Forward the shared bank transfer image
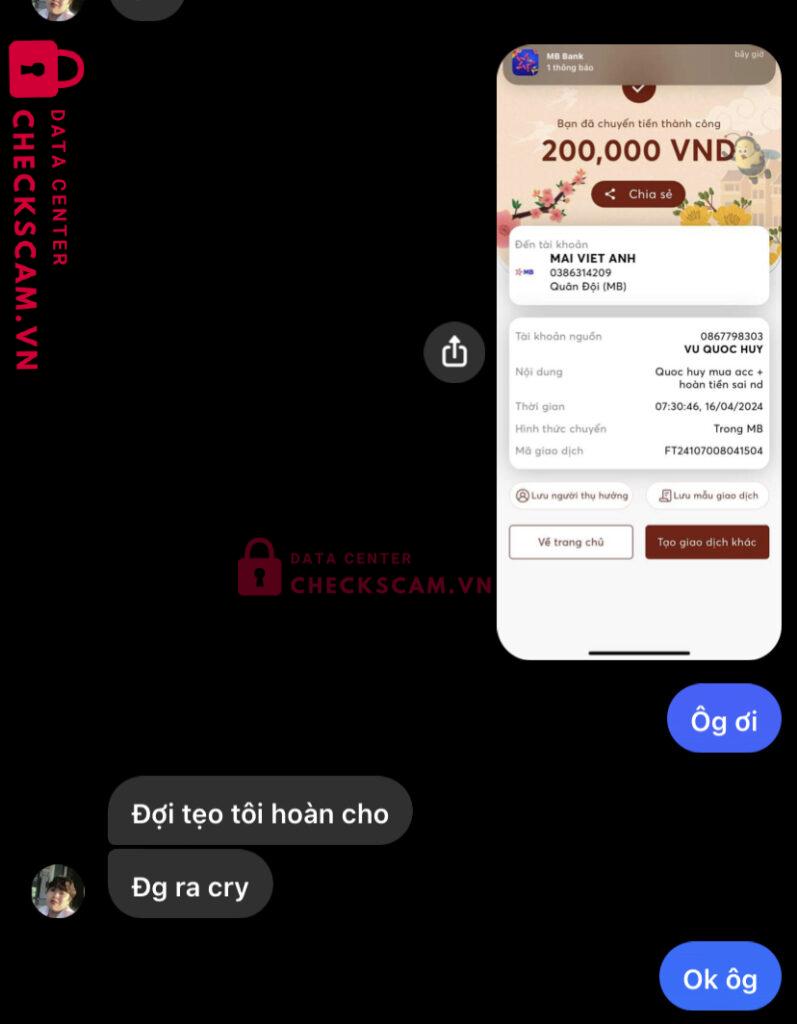The width and height of the screenshot is (797, 1024). click(454, 352)
